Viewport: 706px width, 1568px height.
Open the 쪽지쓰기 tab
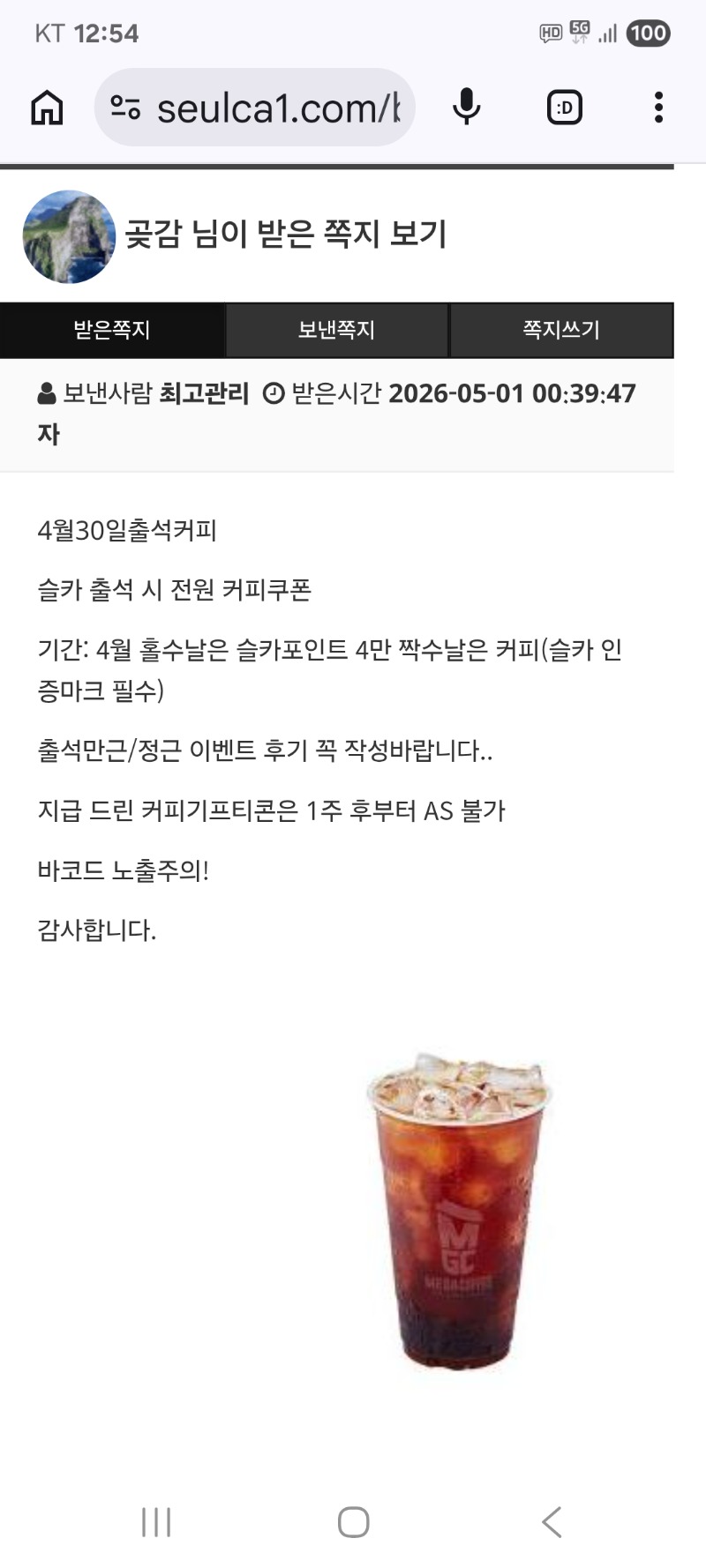(x=561, y=330)
